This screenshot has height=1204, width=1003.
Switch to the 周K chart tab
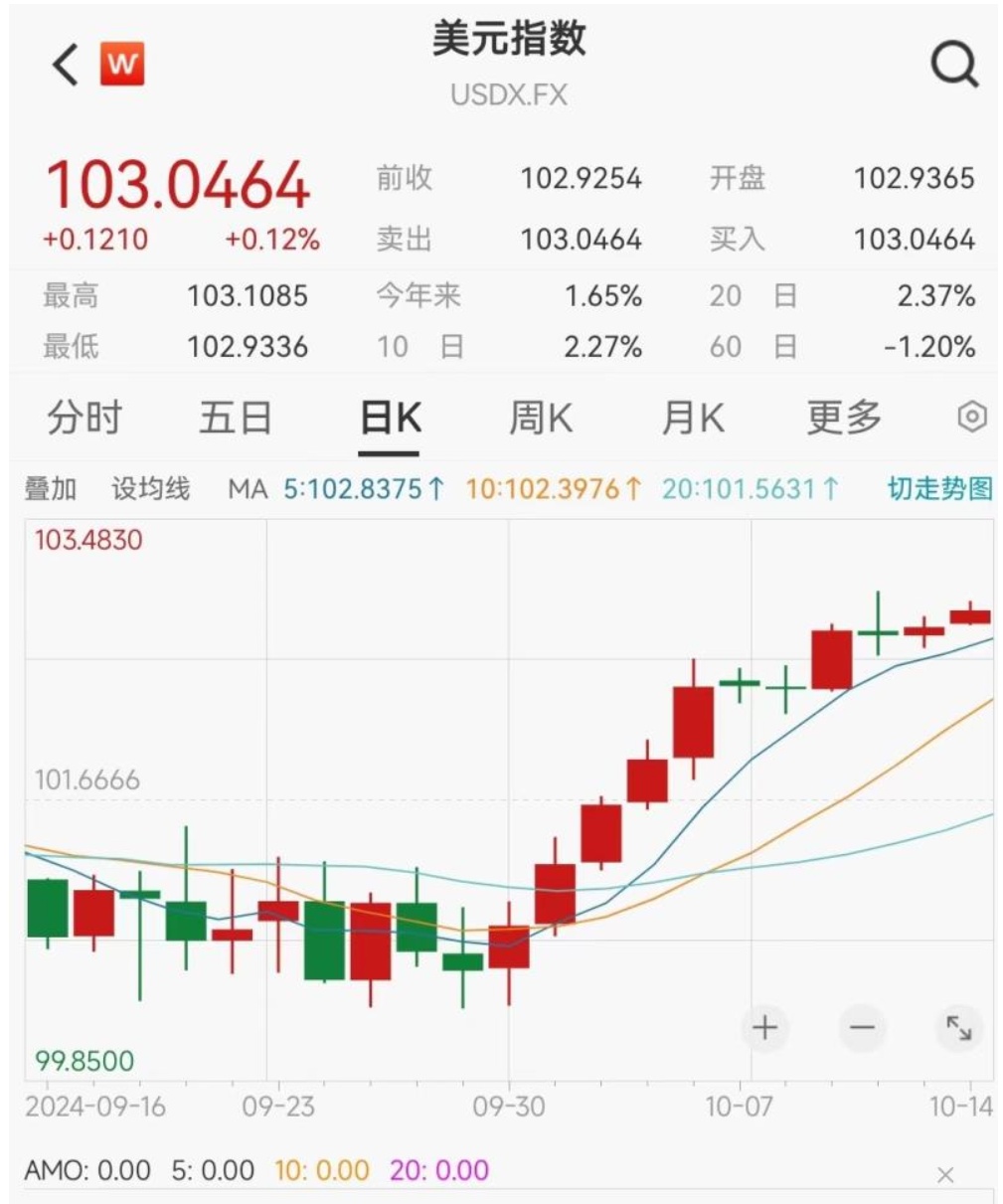point(541,418)
